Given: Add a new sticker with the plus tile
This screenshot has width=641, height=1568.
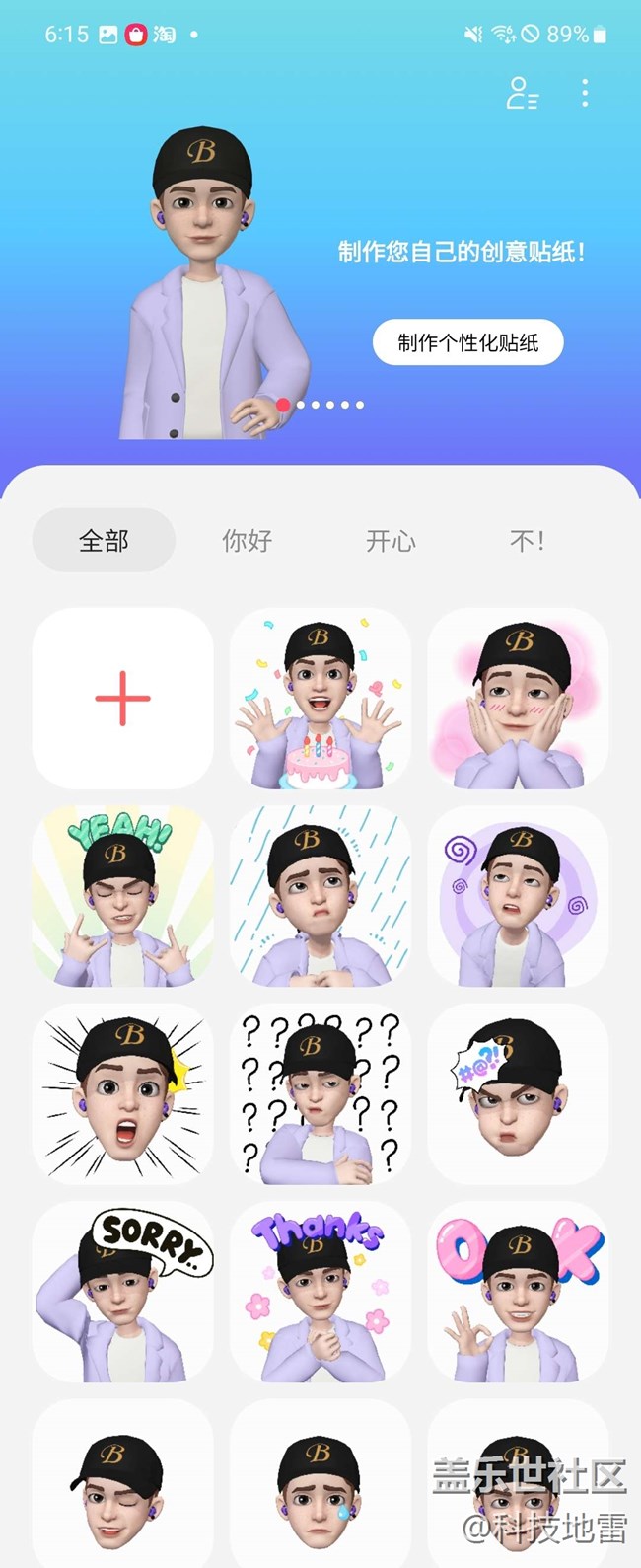Looking at the screenshot, I should [x=123, y=698].
